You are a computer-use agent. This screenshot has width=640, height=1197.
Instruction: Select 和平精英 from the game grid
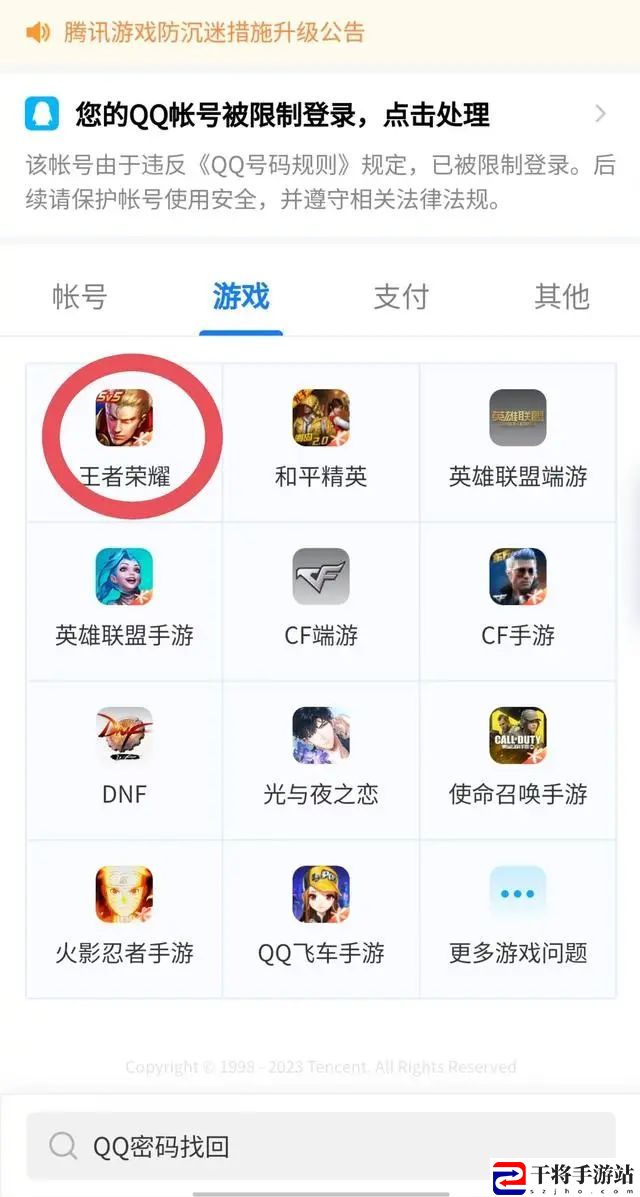pyautogui.click(x=321, y=440)
